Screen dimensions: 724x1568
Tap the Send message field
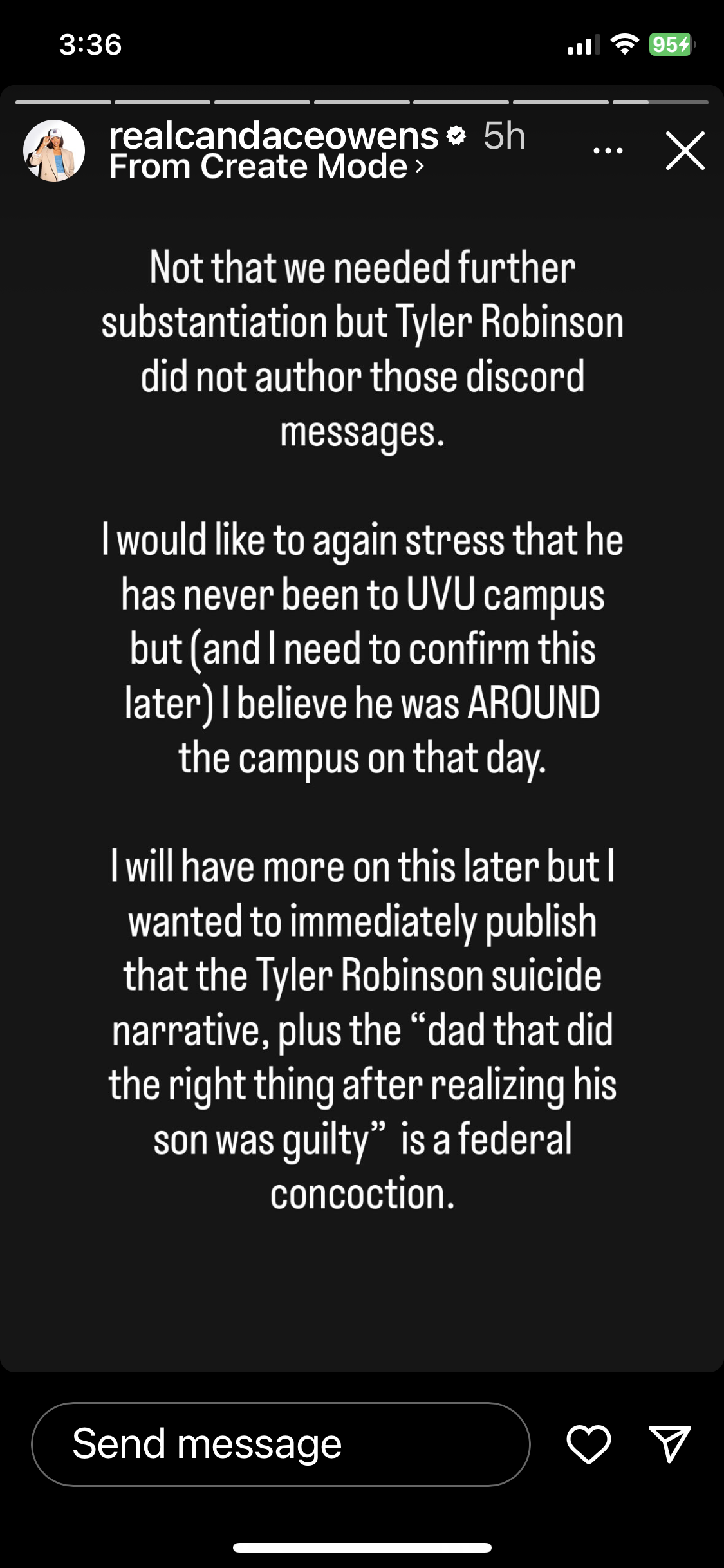pyautogui.click(x=281, y=1444)
